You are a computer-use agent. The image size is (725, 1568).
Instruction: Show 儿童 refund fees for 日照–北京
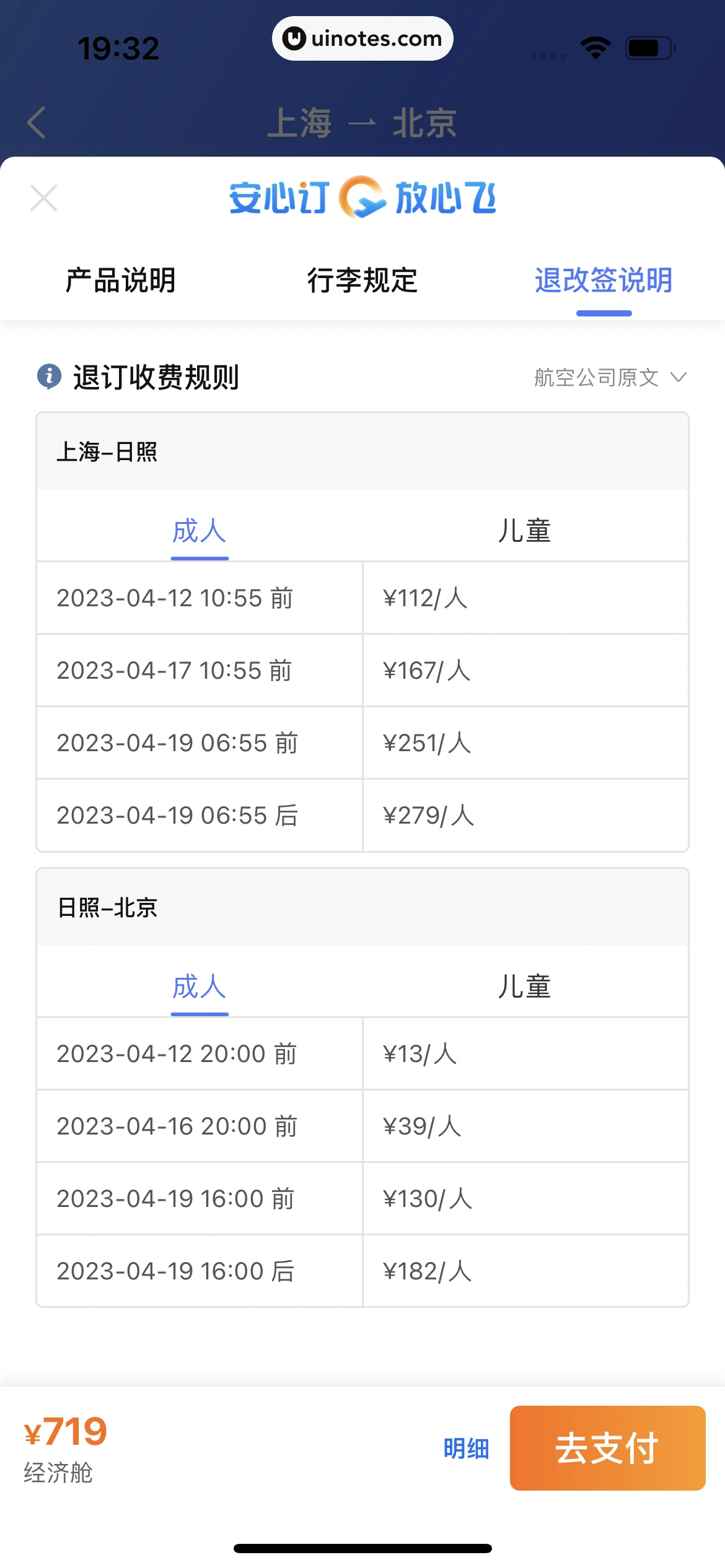point(524,987)
